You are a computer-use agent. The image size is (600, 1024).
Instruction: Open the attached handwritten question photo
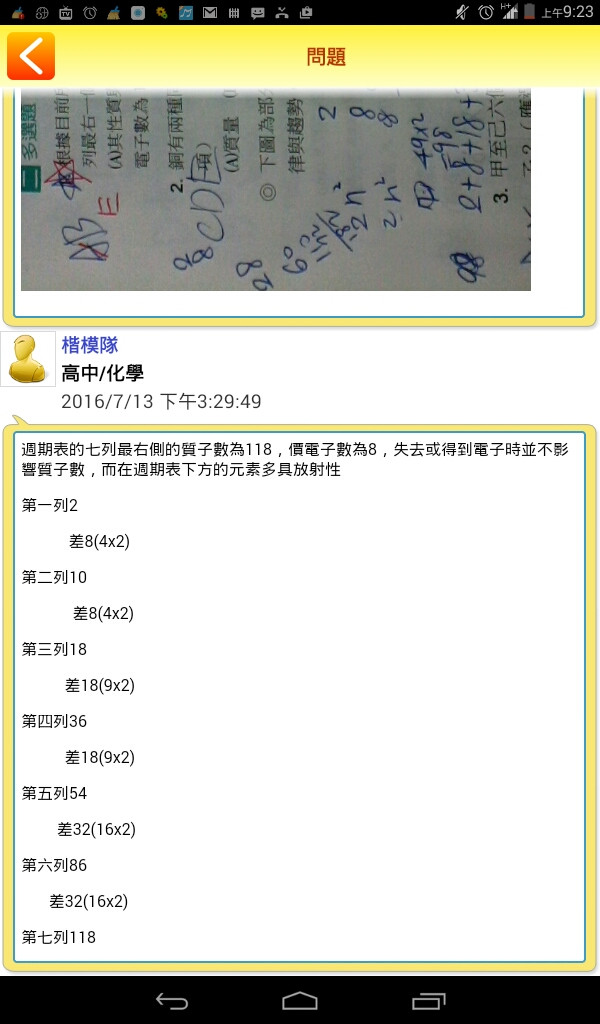[x=276, y=190]
